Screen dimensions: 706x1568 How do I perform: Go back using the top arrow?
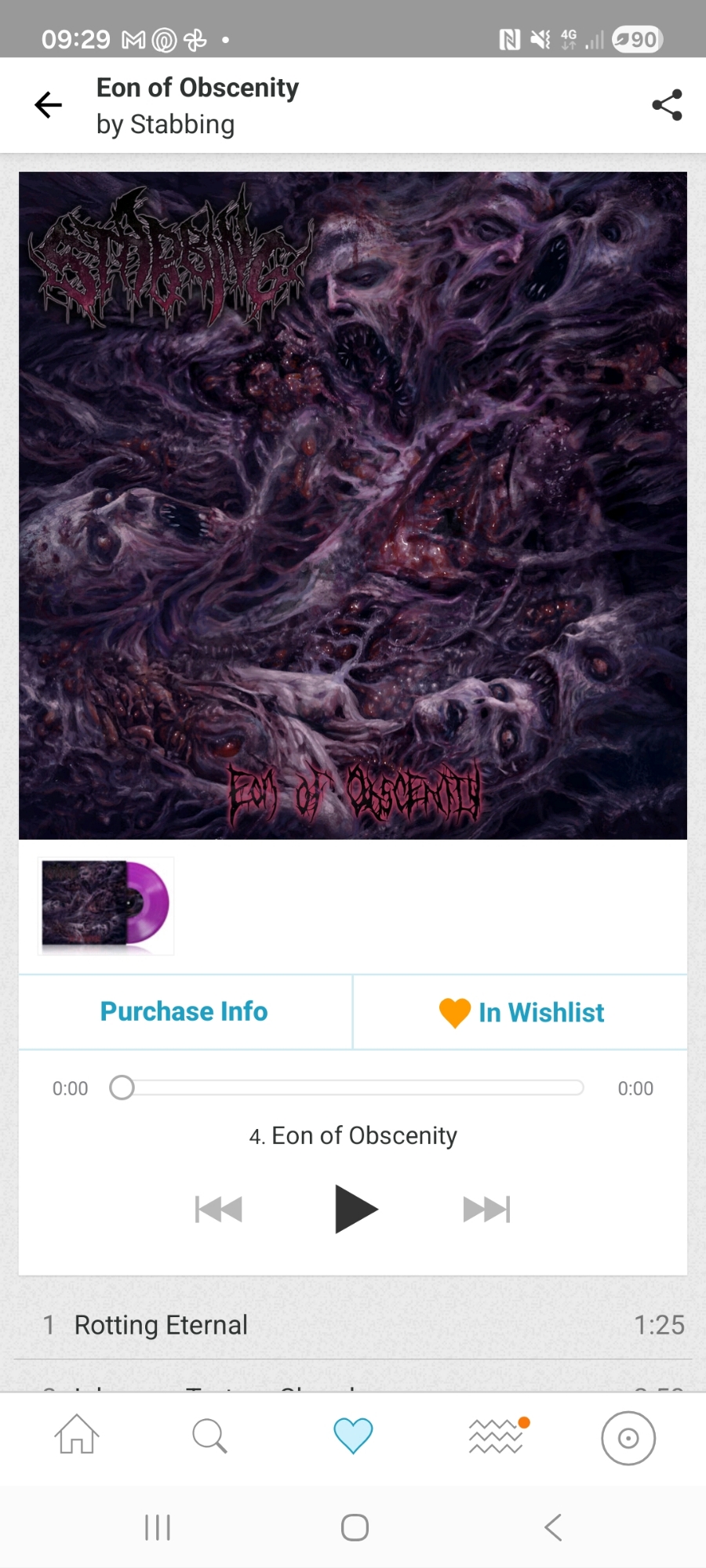[x=49, y=105]
